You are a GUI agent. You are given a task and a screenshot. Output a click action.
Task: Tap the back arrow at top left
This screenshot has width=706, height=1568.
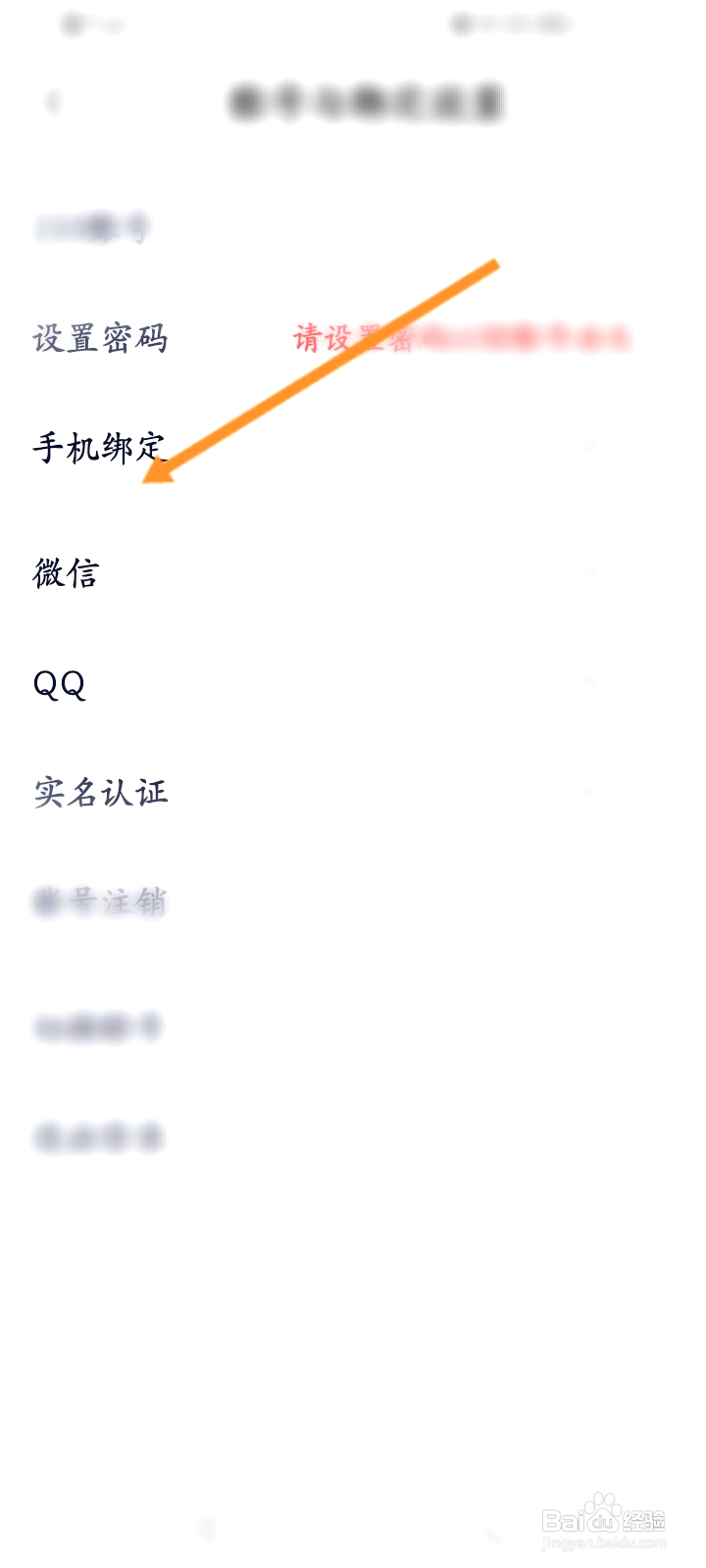click(56, 100)
